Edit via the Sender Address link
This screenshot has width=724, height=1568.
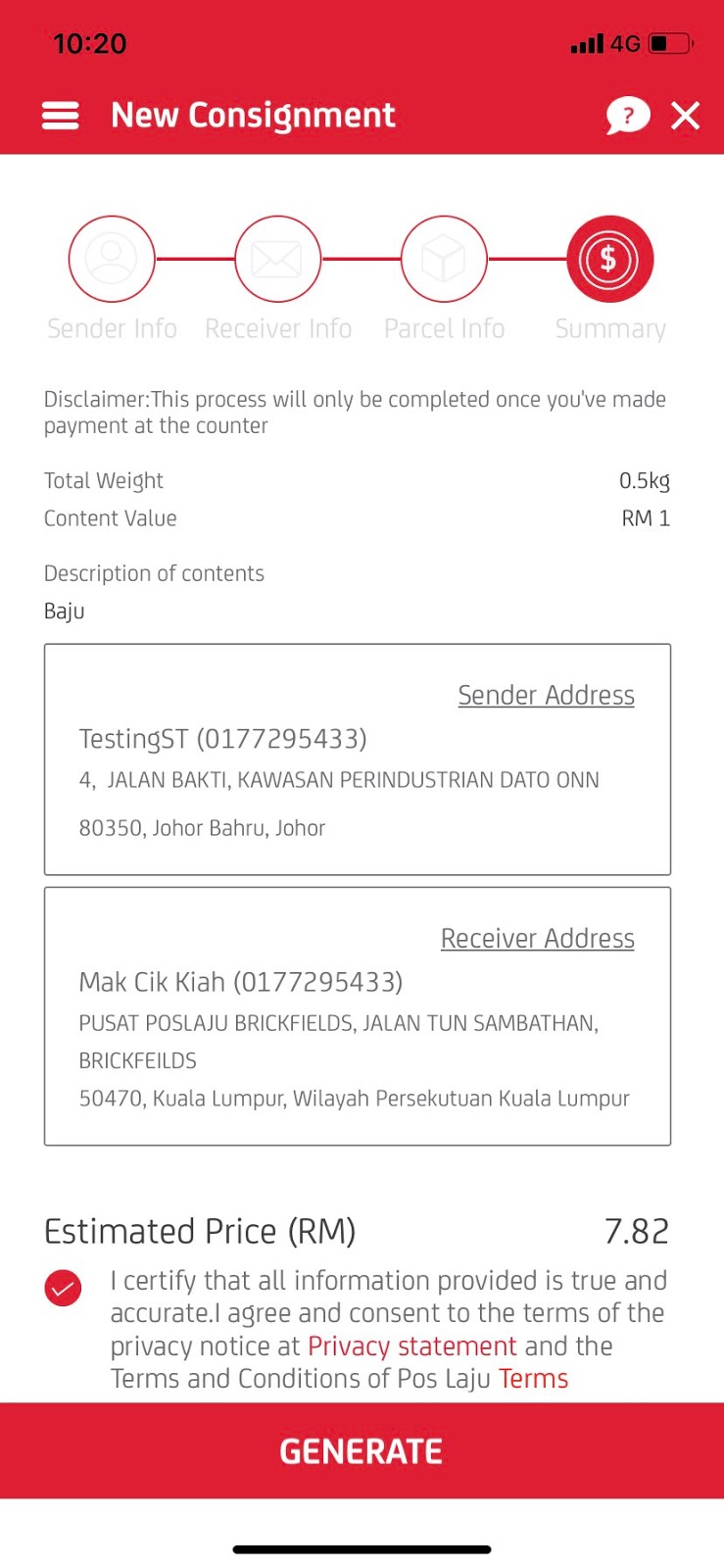(x=546, y=695)
